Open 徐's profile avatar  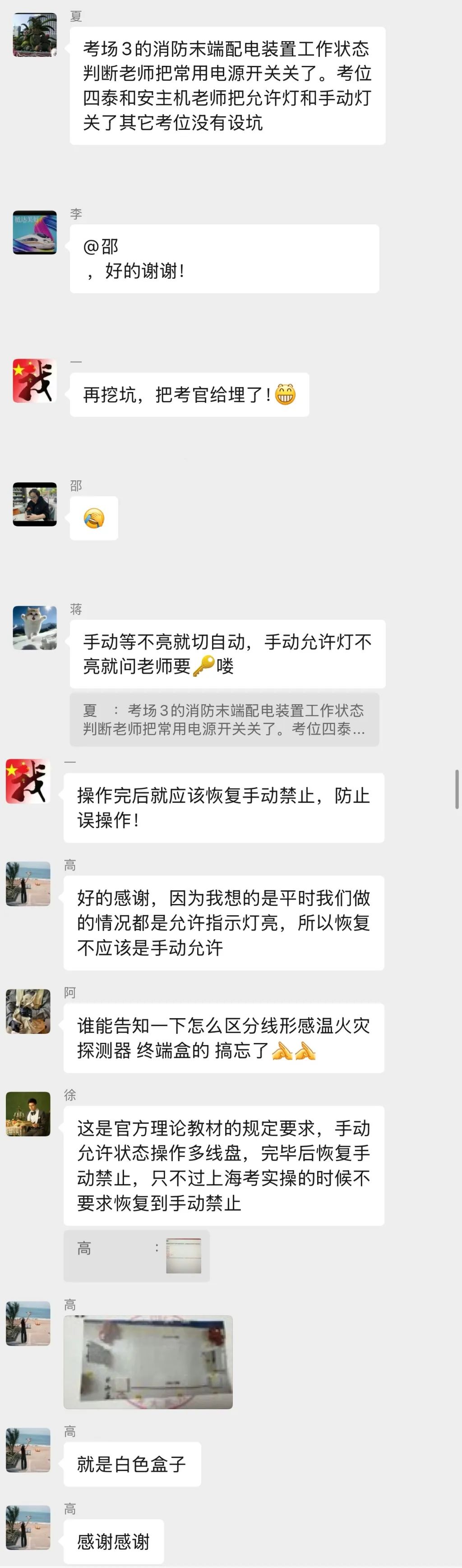(28, 1113)
